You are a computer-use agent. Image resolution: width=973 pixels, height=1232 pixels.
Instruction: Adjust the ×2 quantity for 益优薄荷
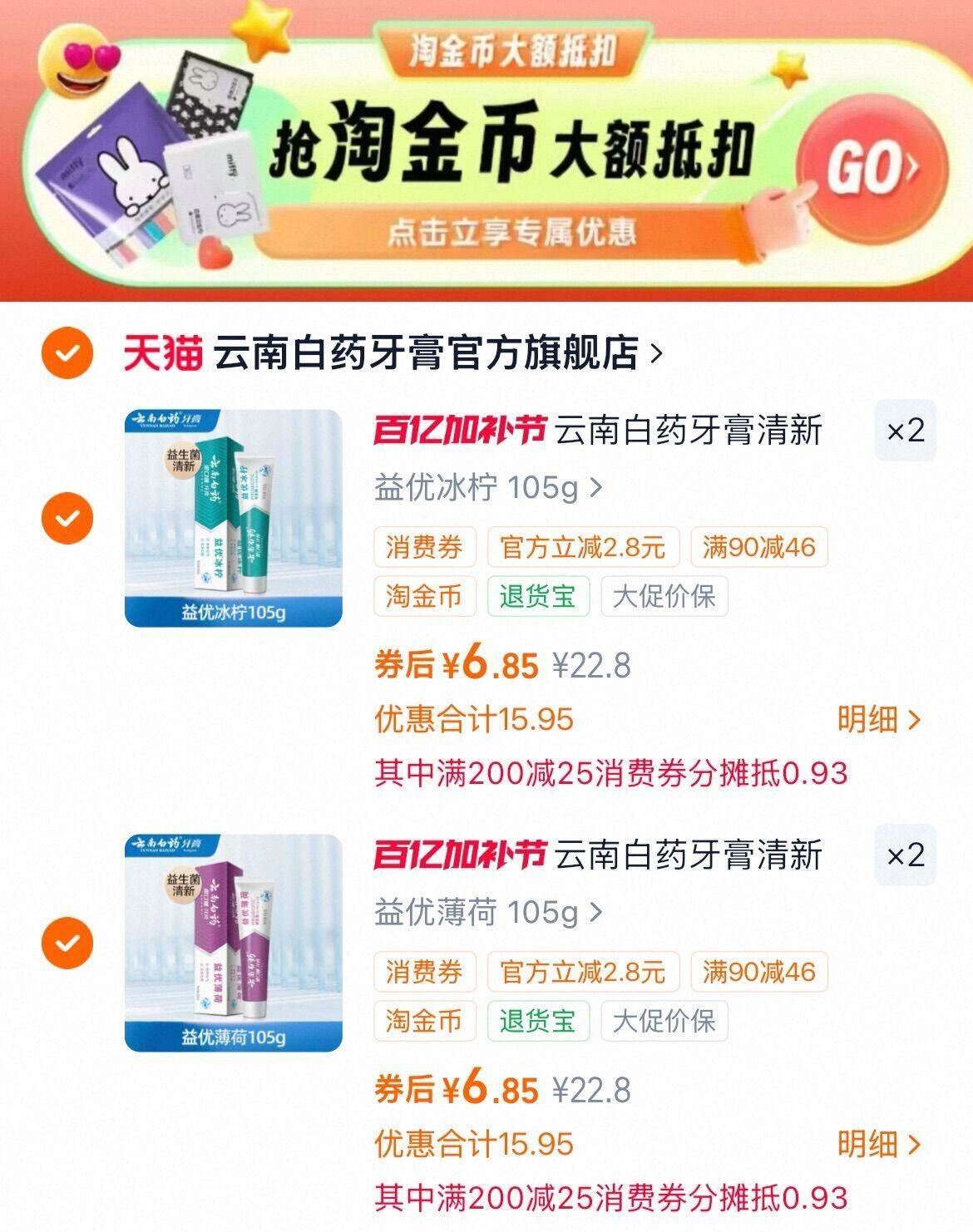tap(906, 855)
